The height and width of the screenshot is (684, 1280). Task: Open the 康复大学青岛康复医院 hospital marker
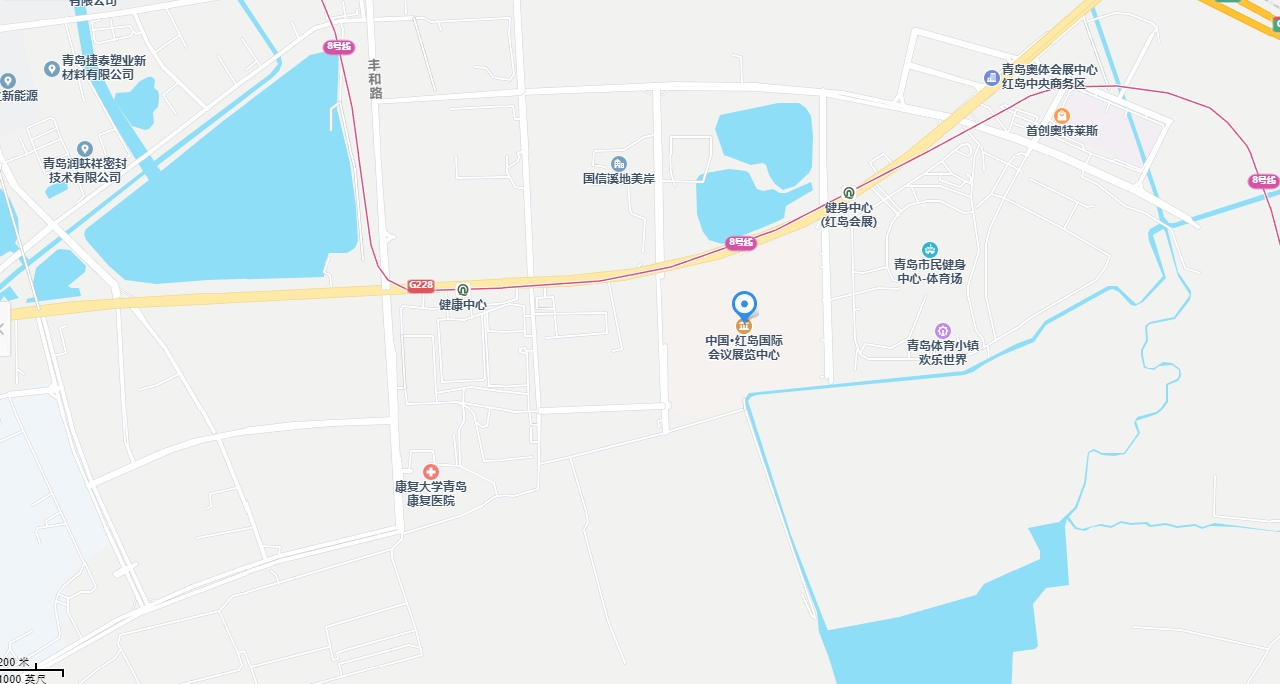431,471
